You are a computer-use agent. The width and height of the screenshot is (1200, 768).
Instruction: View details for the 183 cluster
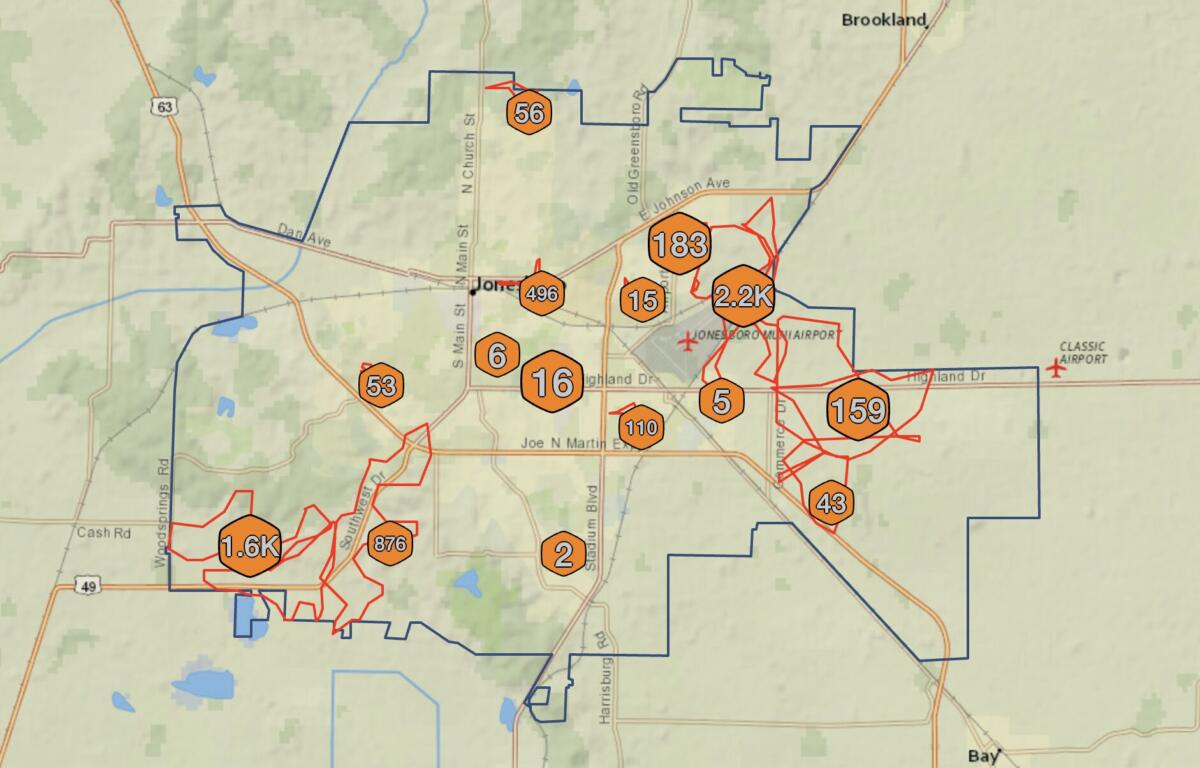coord(680,244)
